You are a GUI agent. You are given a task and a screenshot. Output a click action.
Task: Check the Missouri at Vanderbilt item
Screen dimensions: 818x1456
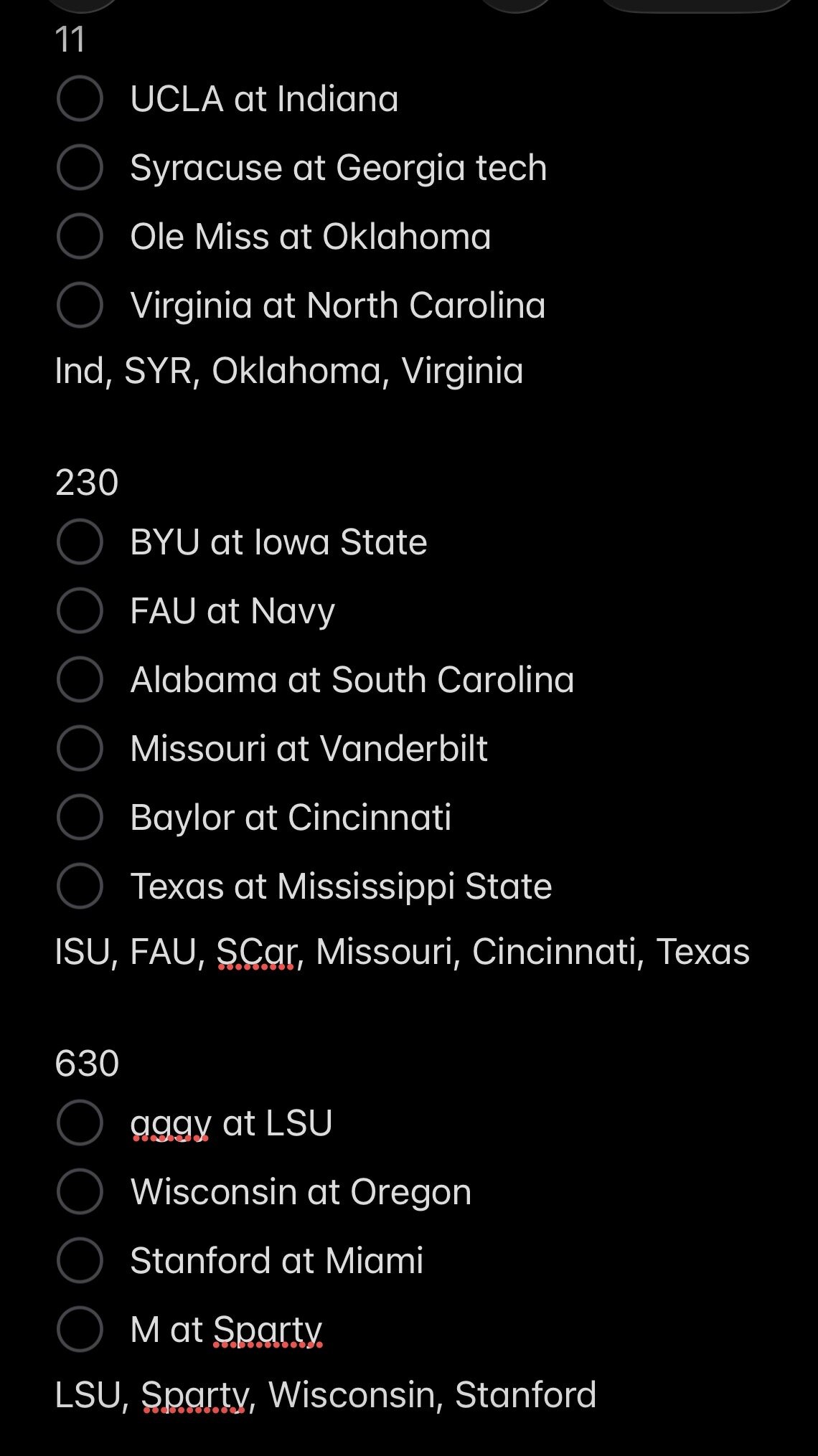[80, 748]
